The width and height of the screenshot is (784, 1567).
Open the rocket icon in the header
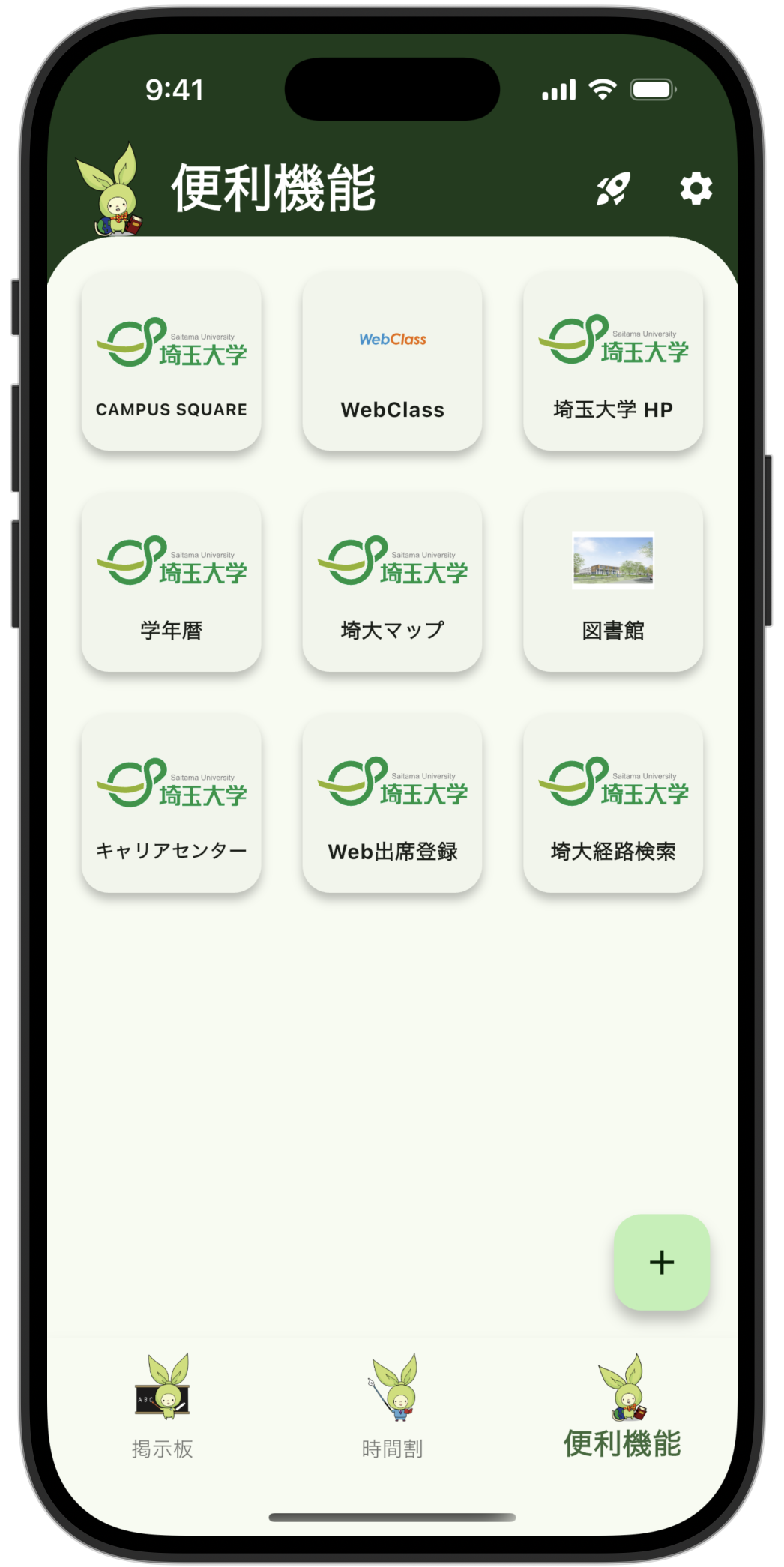click(x=613, y=189)
